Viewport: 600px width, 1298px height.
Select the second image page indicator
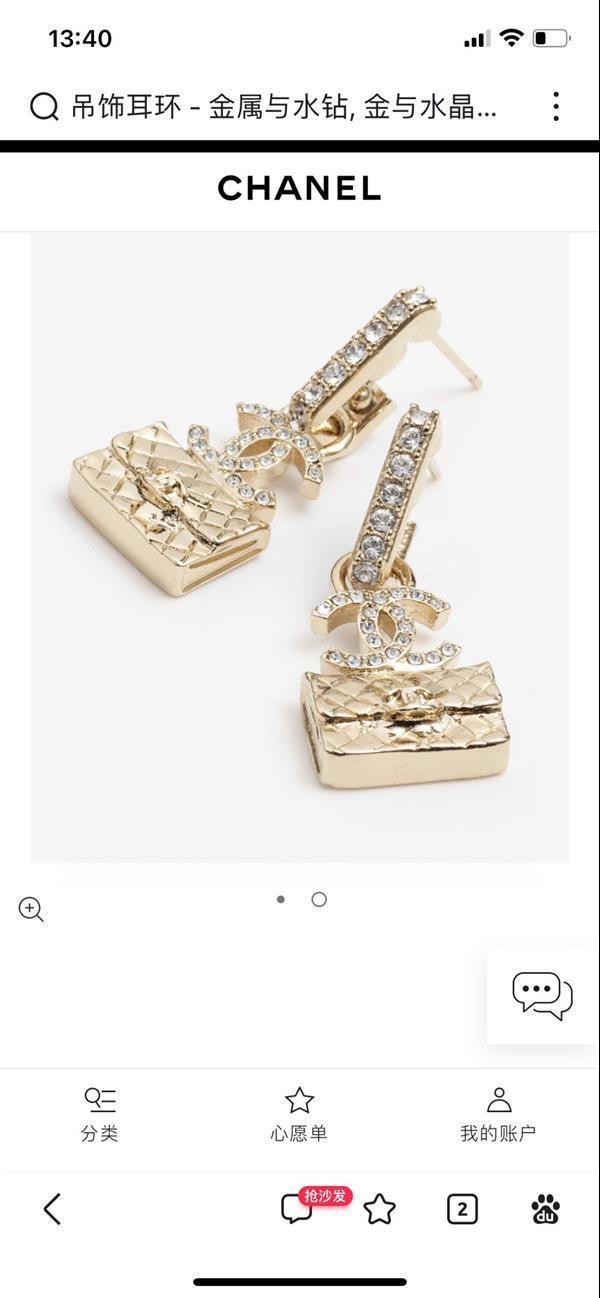[319, 899]
